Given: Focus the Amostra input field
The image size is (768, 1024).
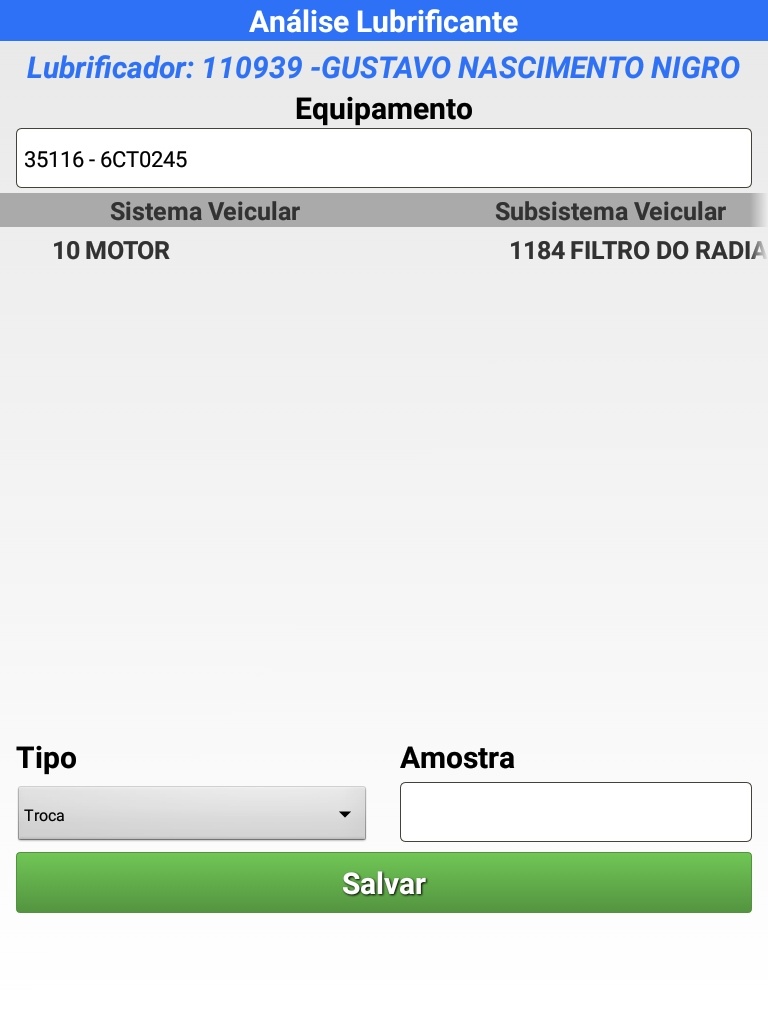Looking at the screenshot, I should pyautogui.click(x=575, y=812).
